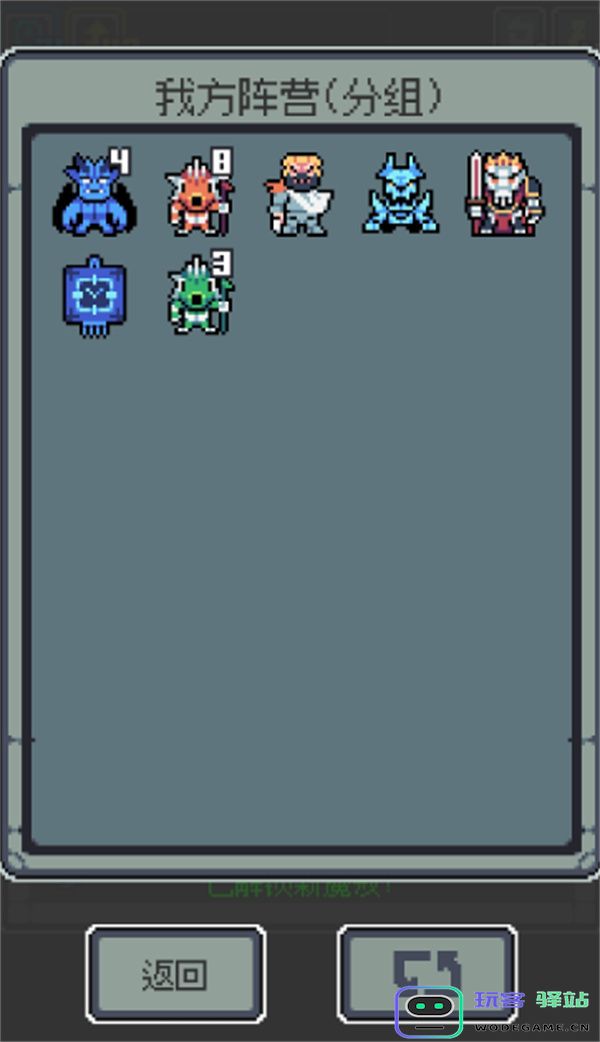Select the green spiked warrior unit
The width and height of the screenshot is (600, 1042).
199,294
